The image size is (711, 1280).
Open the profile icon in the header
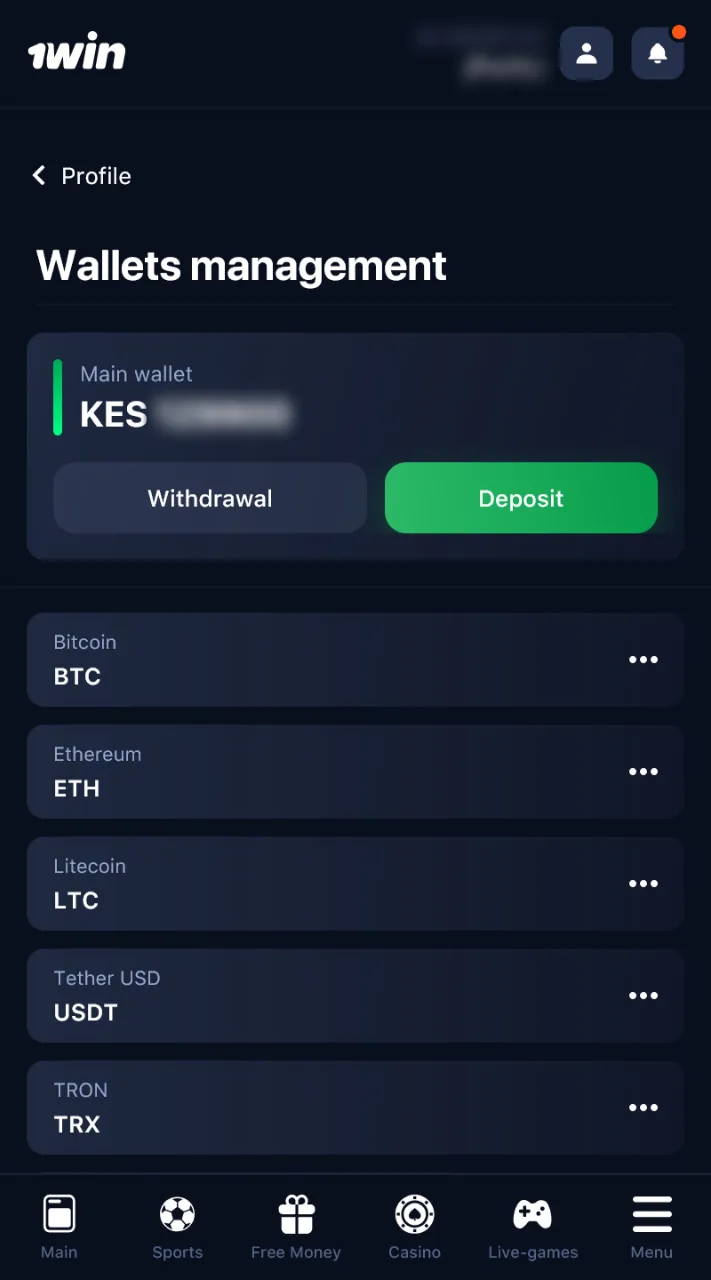[586, 54]
